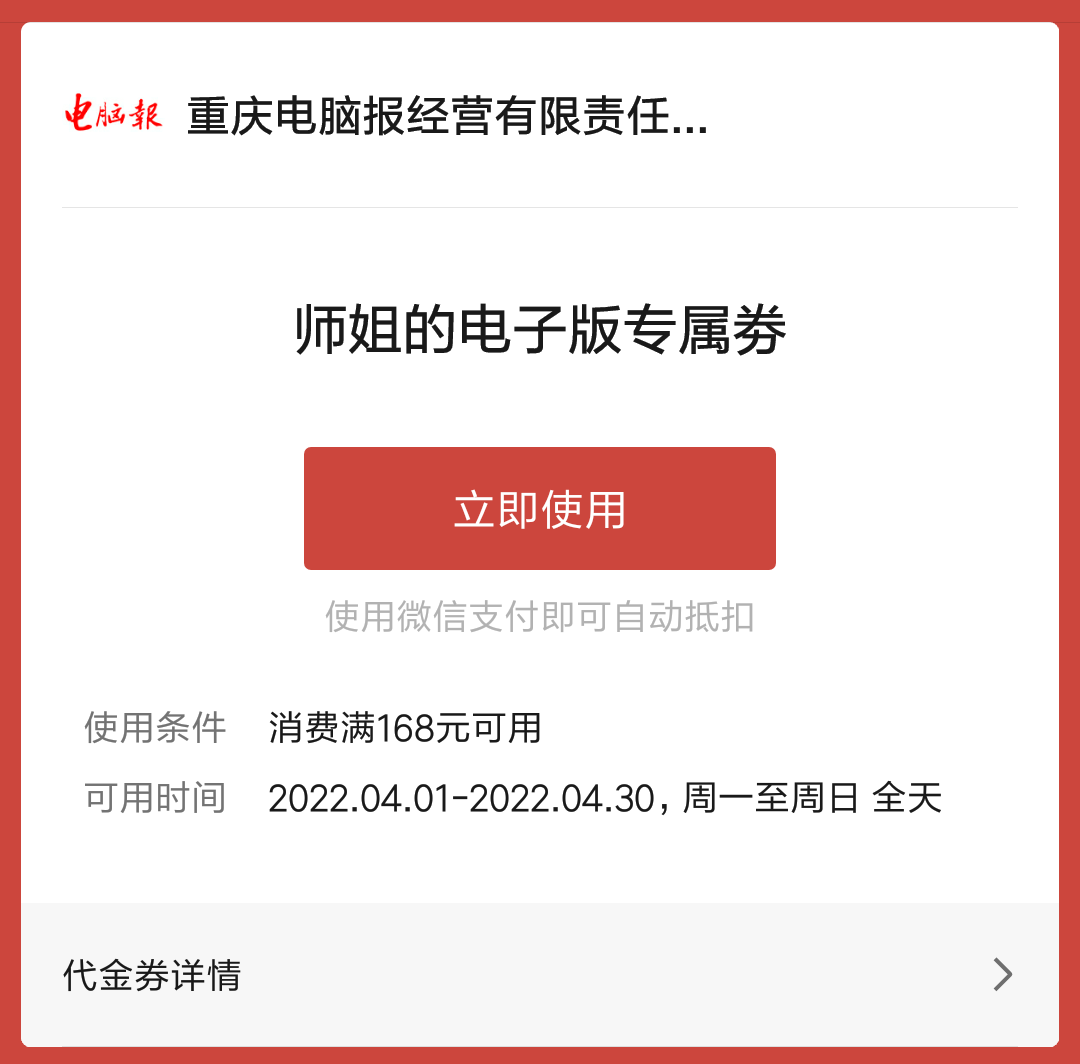Screen dimensions: 1080x1064
Task: Open the 代金券详情 row
Action: point(539,974)
